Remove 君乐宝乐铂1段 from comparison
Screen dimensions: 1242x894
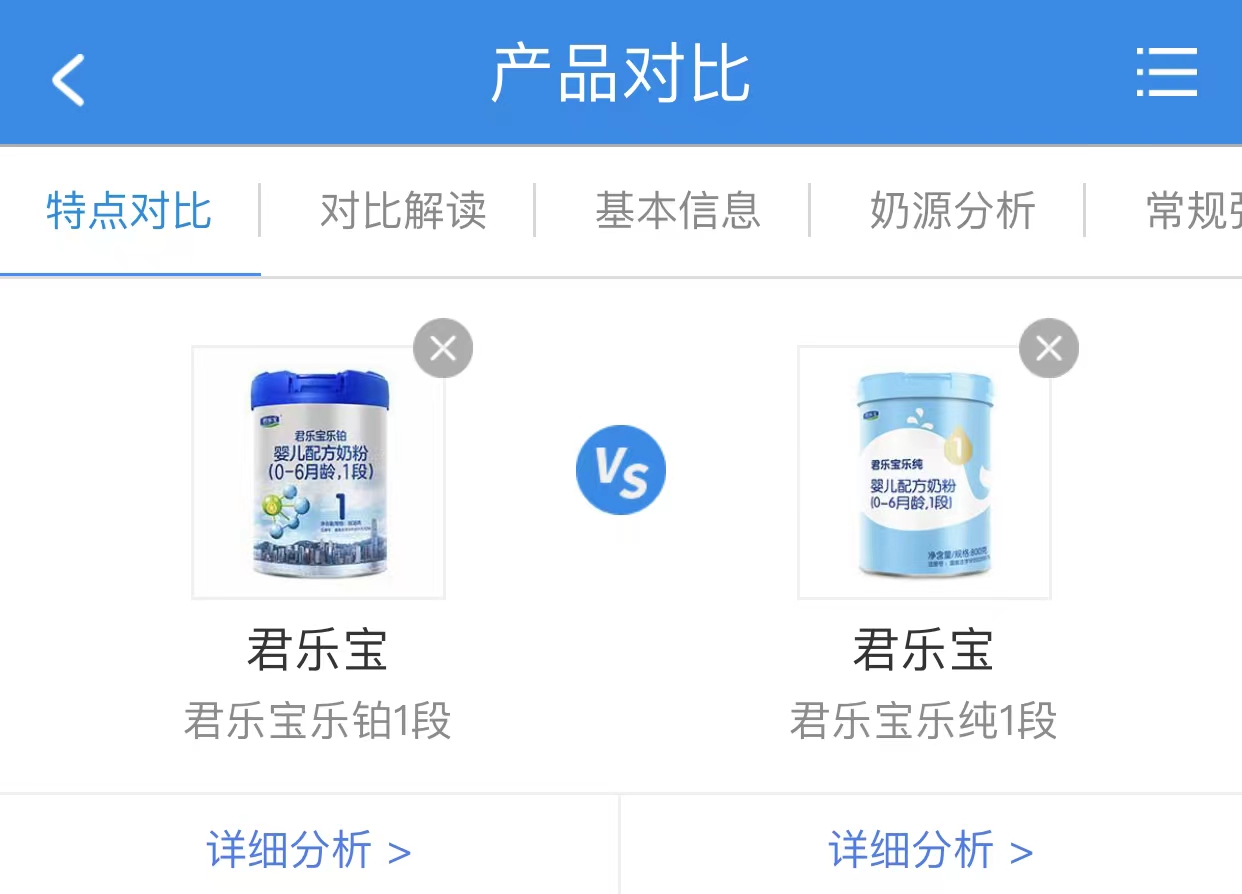(x=443, y=349)
